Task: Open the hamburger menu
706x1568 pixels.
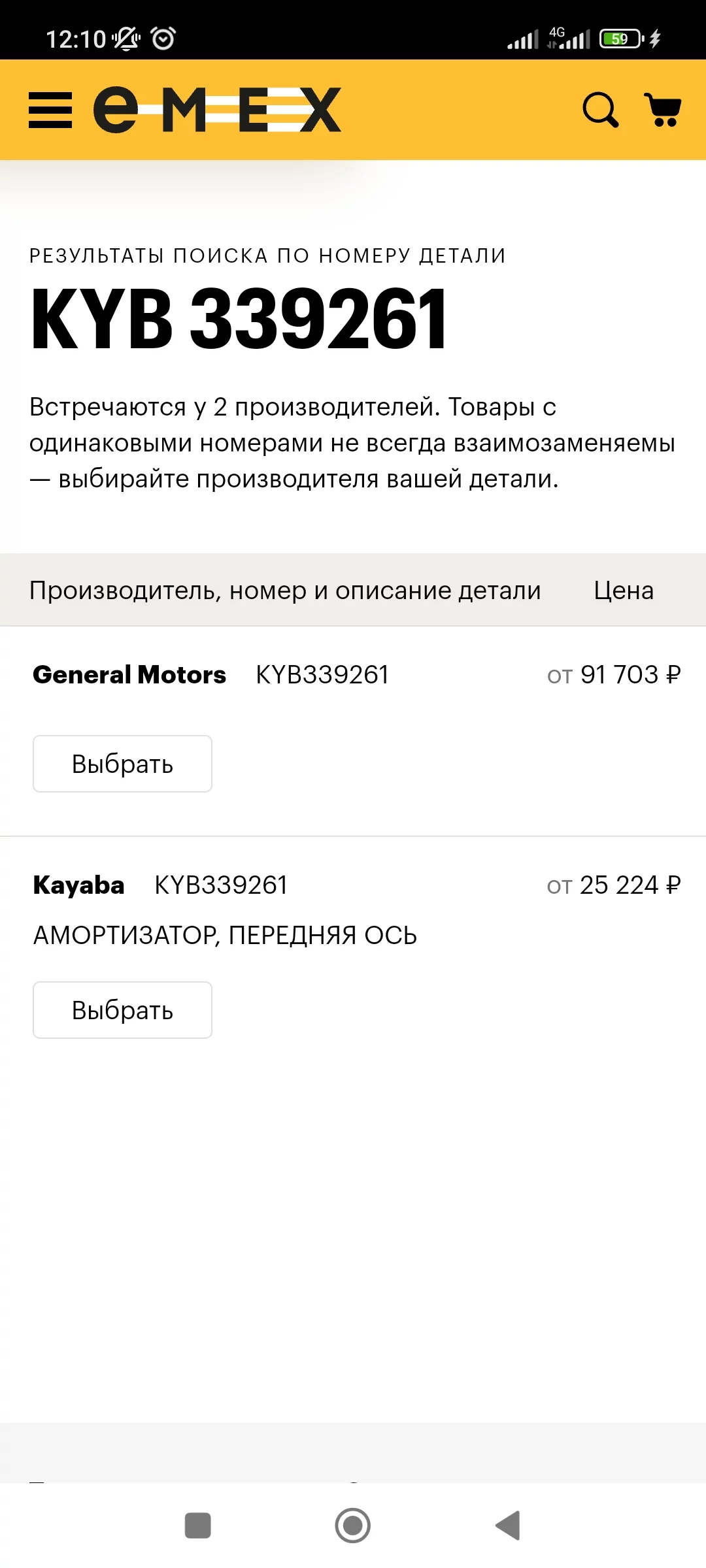Action: 50,110
